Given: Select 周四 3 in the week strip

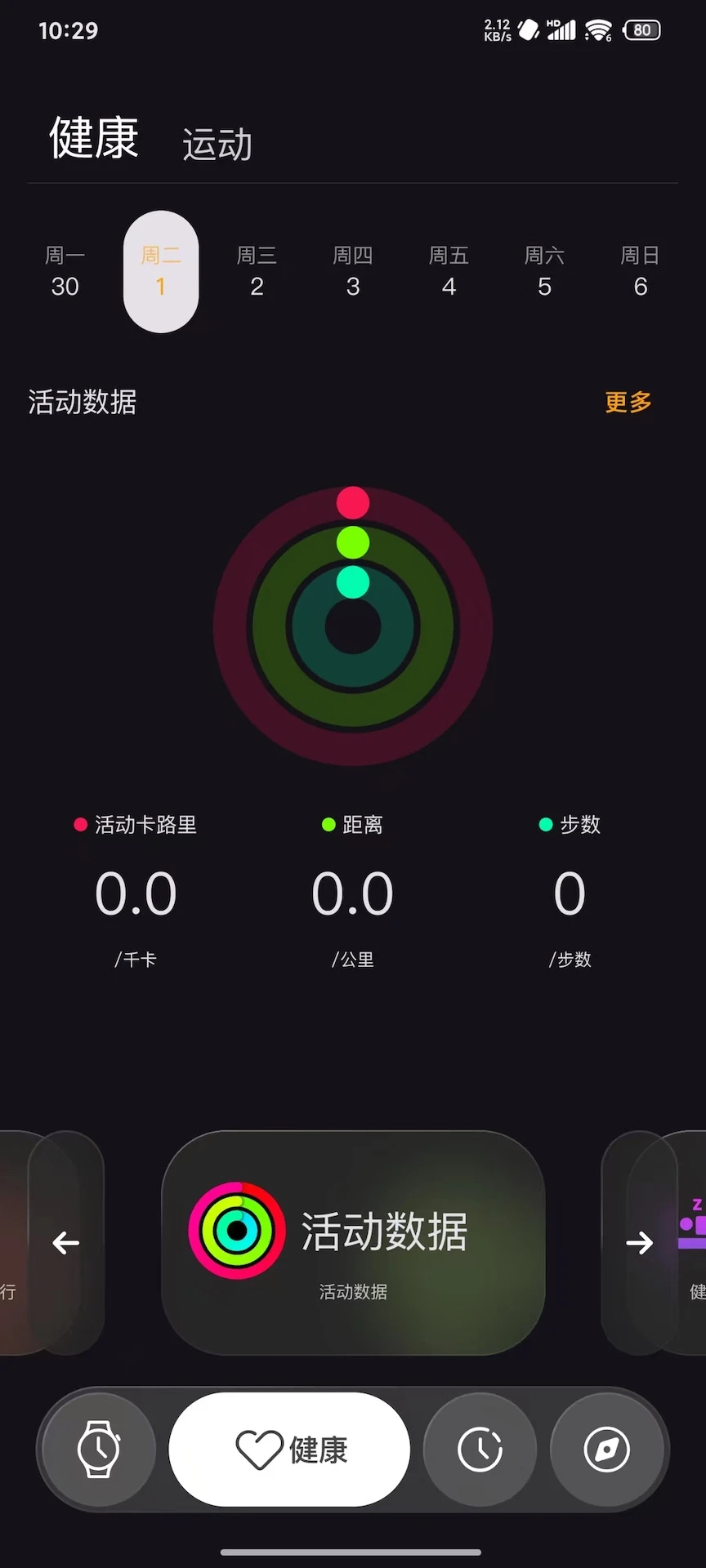Looking at the screenshot, I should tap(353, 272).
